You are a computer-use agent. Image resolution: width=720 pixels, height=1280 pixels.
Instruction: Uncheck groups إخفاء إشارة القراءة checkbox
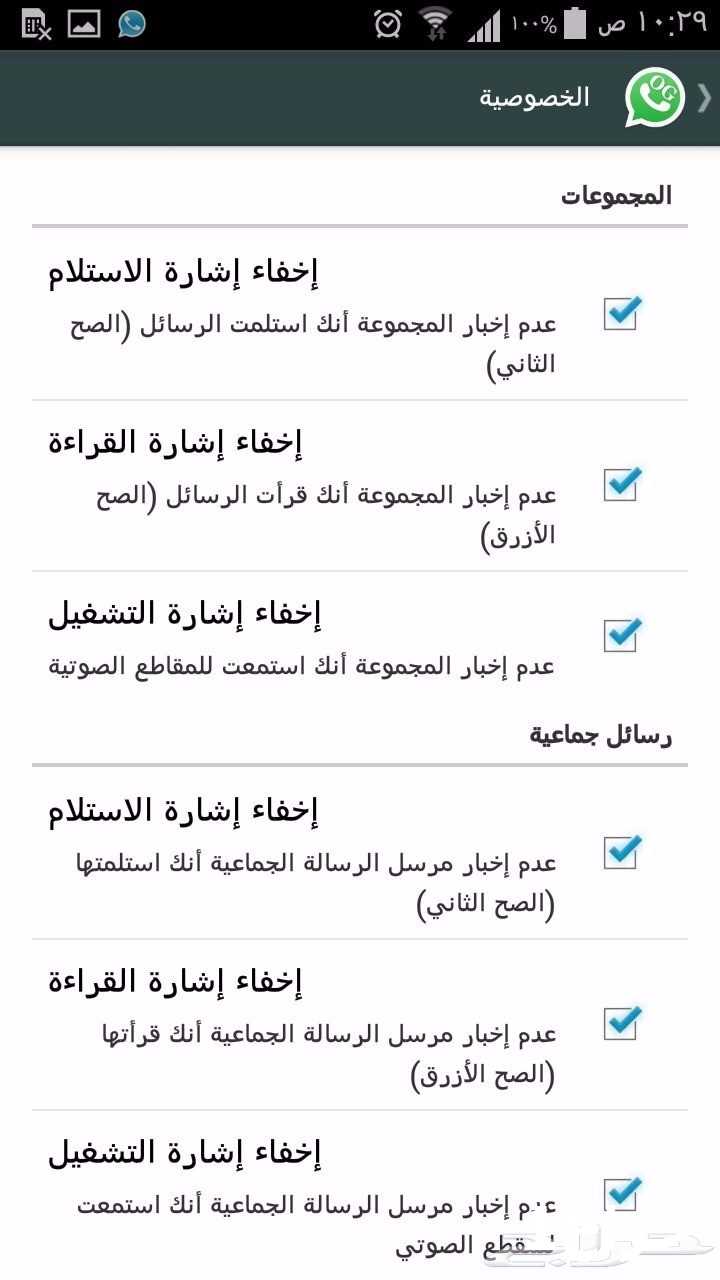[621, 485]
